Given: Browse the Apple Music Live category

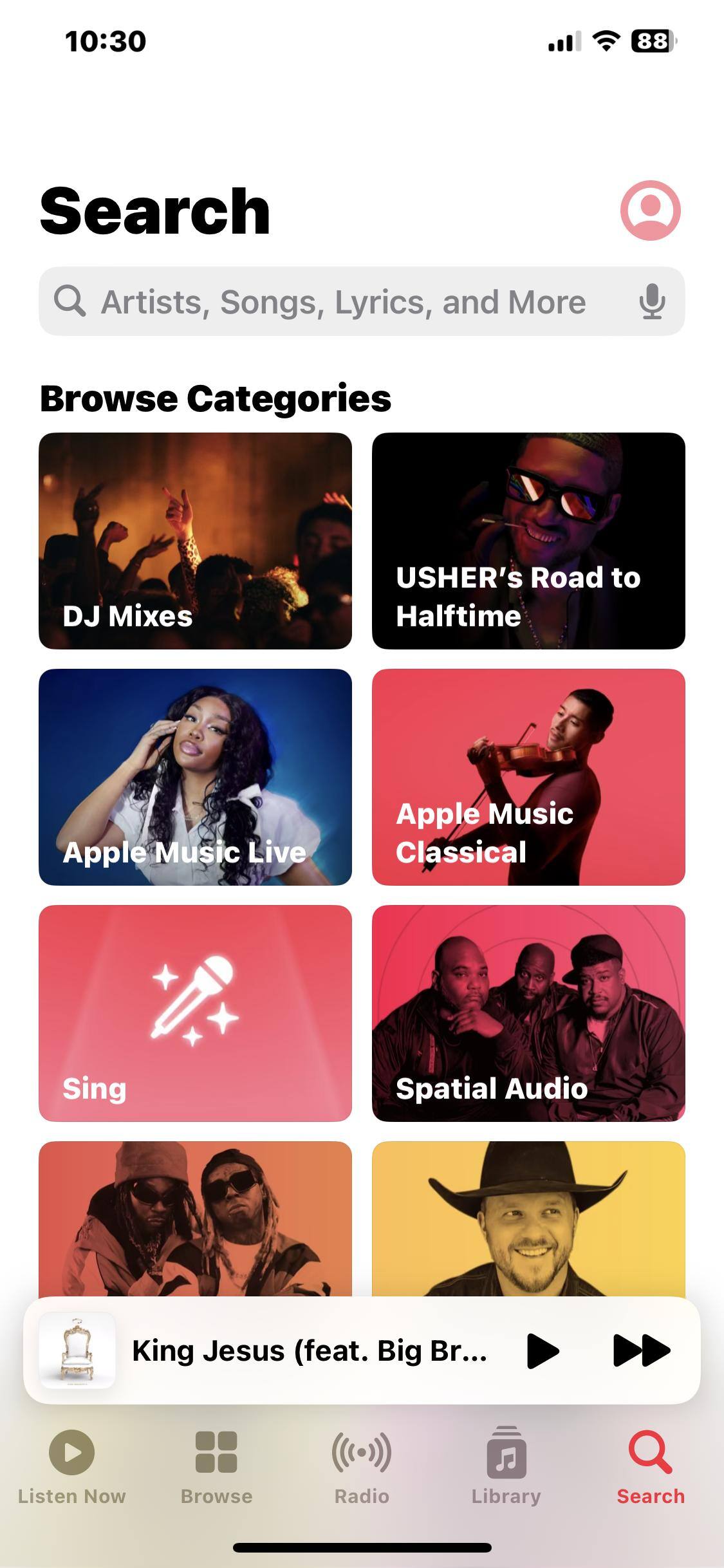Looking at the screenshot, I should (195, 777).
